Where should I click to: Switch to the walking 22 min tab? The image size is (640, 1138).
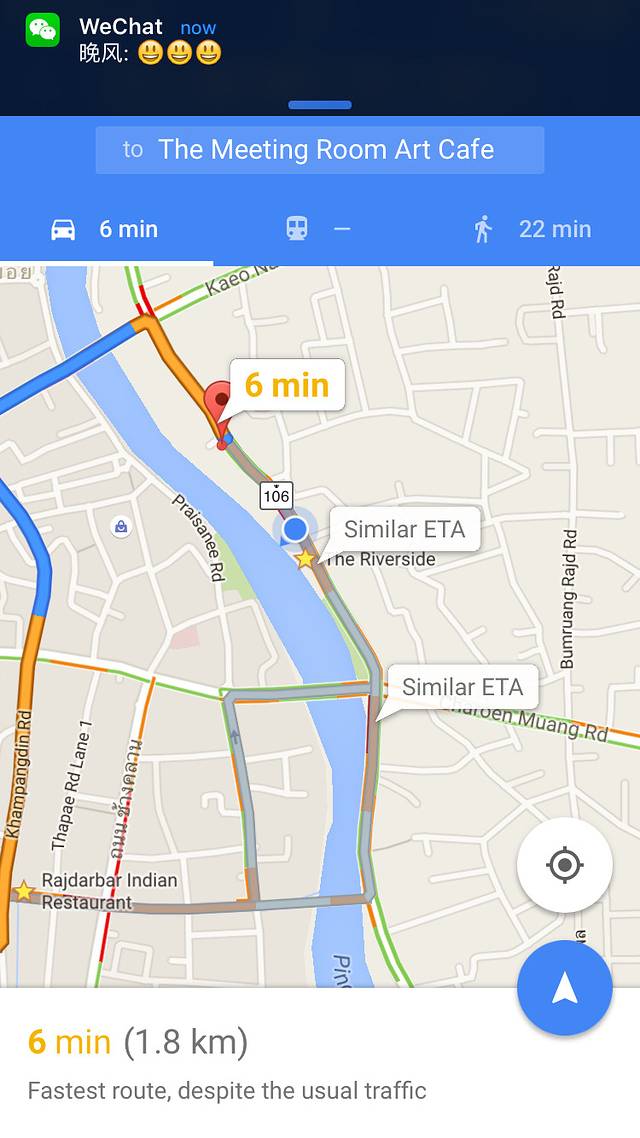(533, 229)
